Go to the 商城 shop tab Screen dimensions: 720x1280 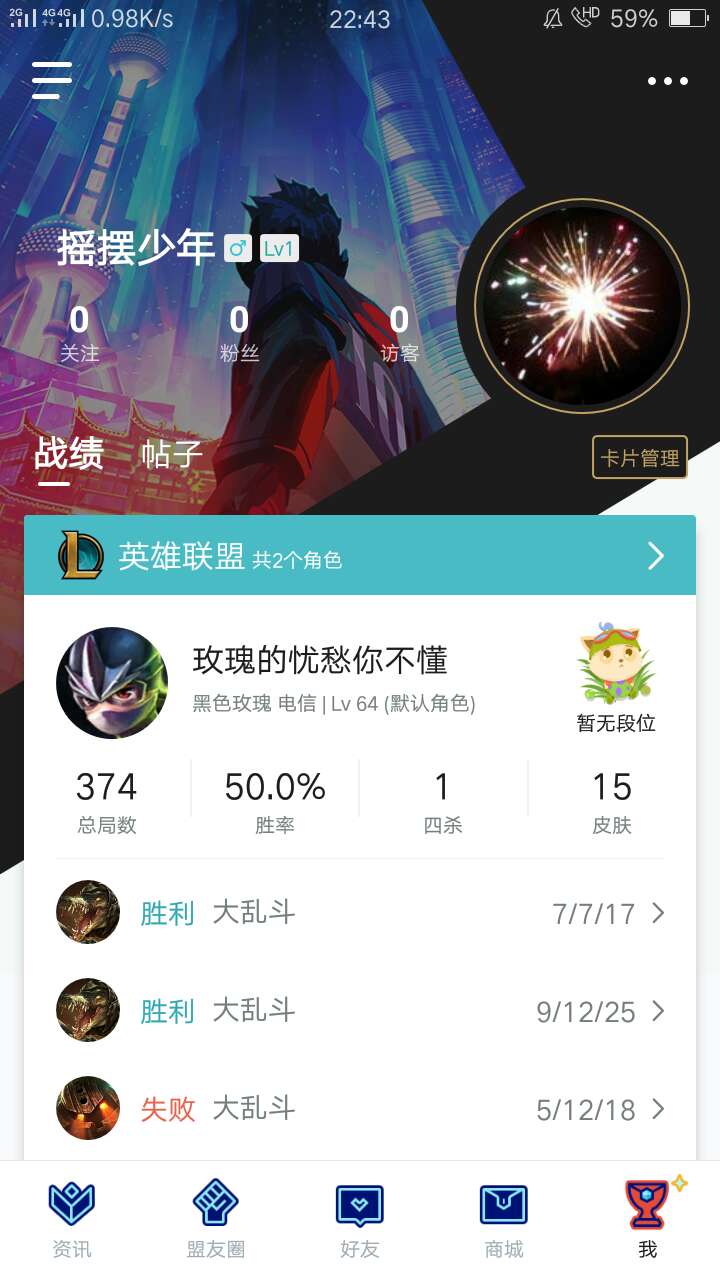tap(504, 1220)
